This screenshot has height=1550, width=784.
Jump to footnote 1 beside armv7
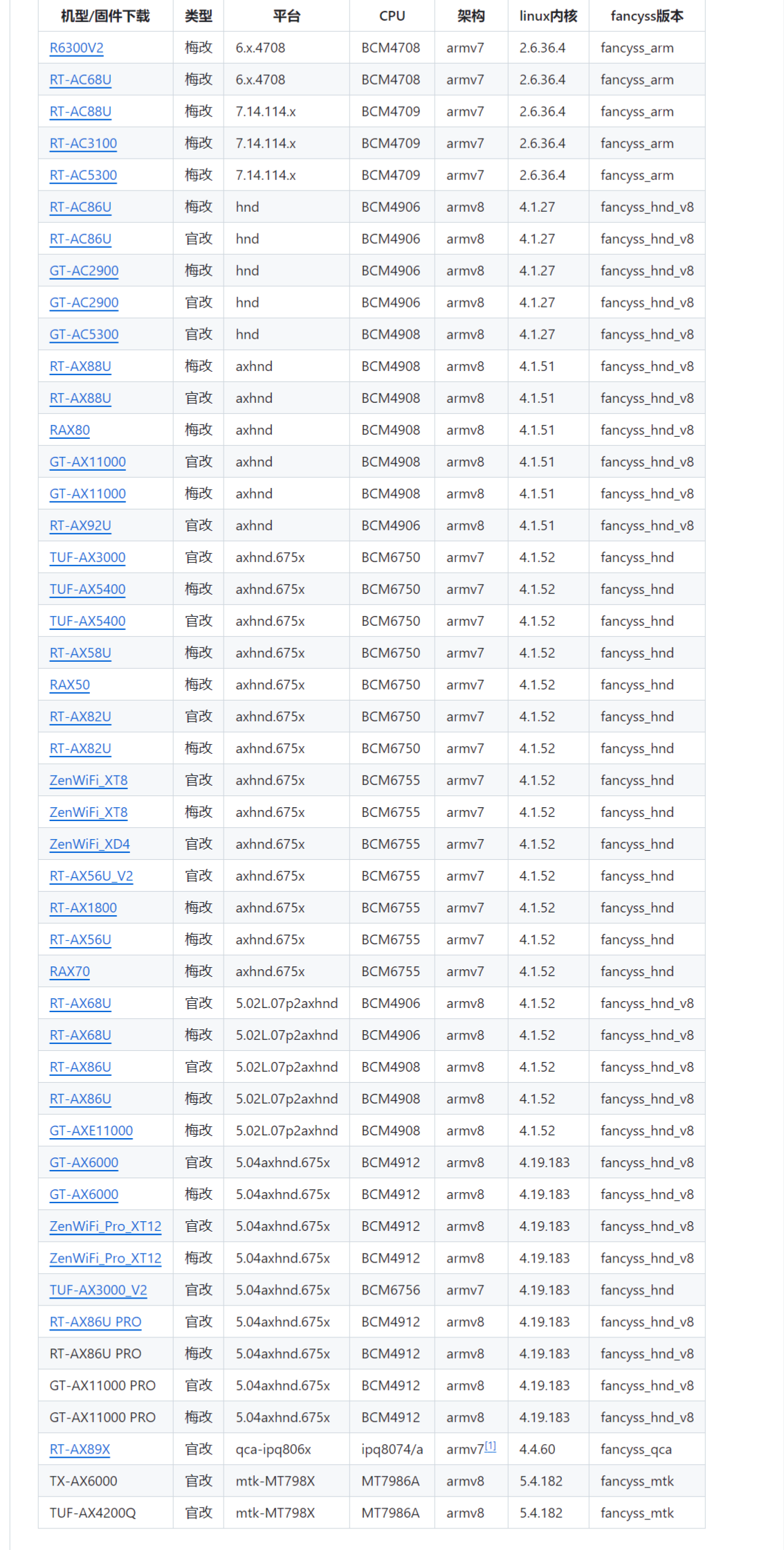click(490, 1446)
